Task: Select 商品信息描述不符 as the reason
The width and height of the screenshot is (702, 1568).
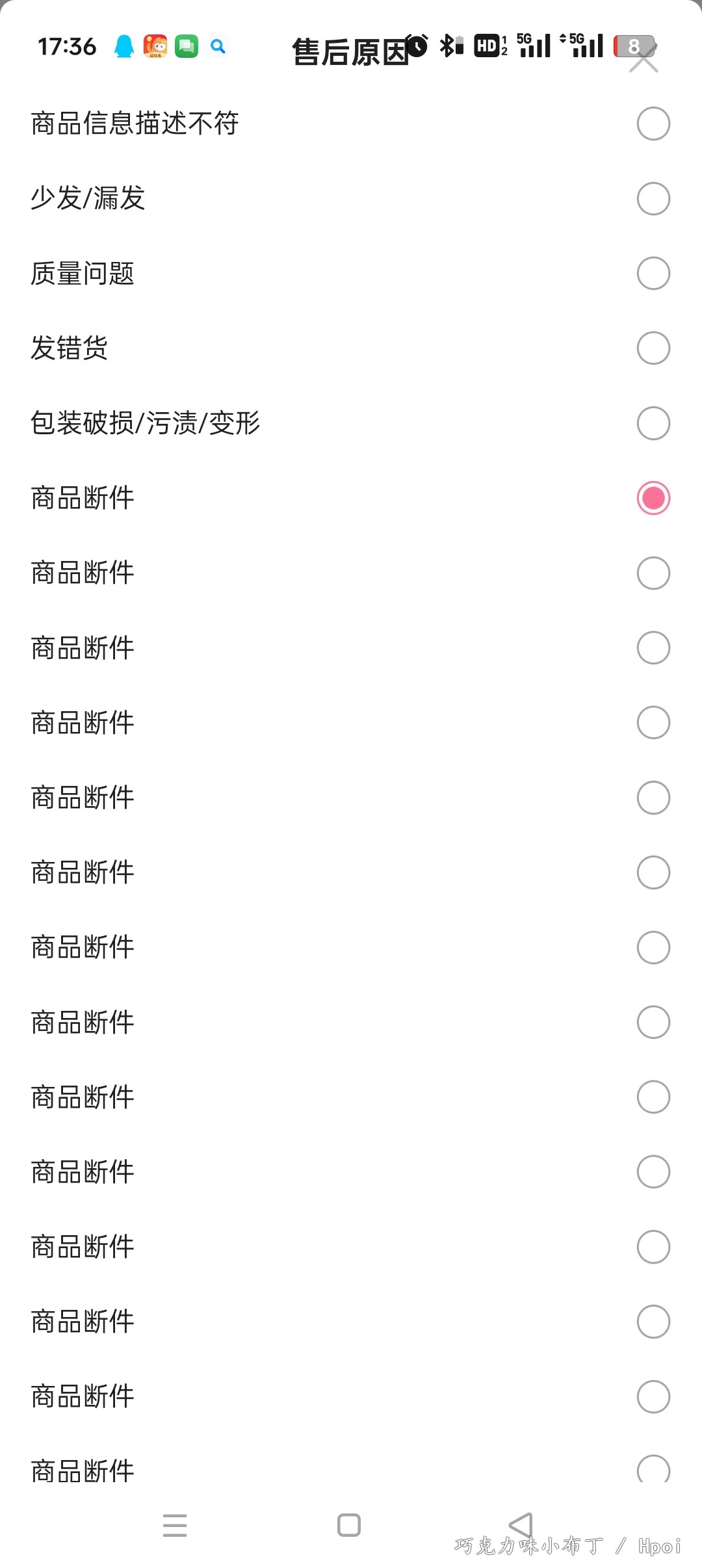Action: pos(351,124)
